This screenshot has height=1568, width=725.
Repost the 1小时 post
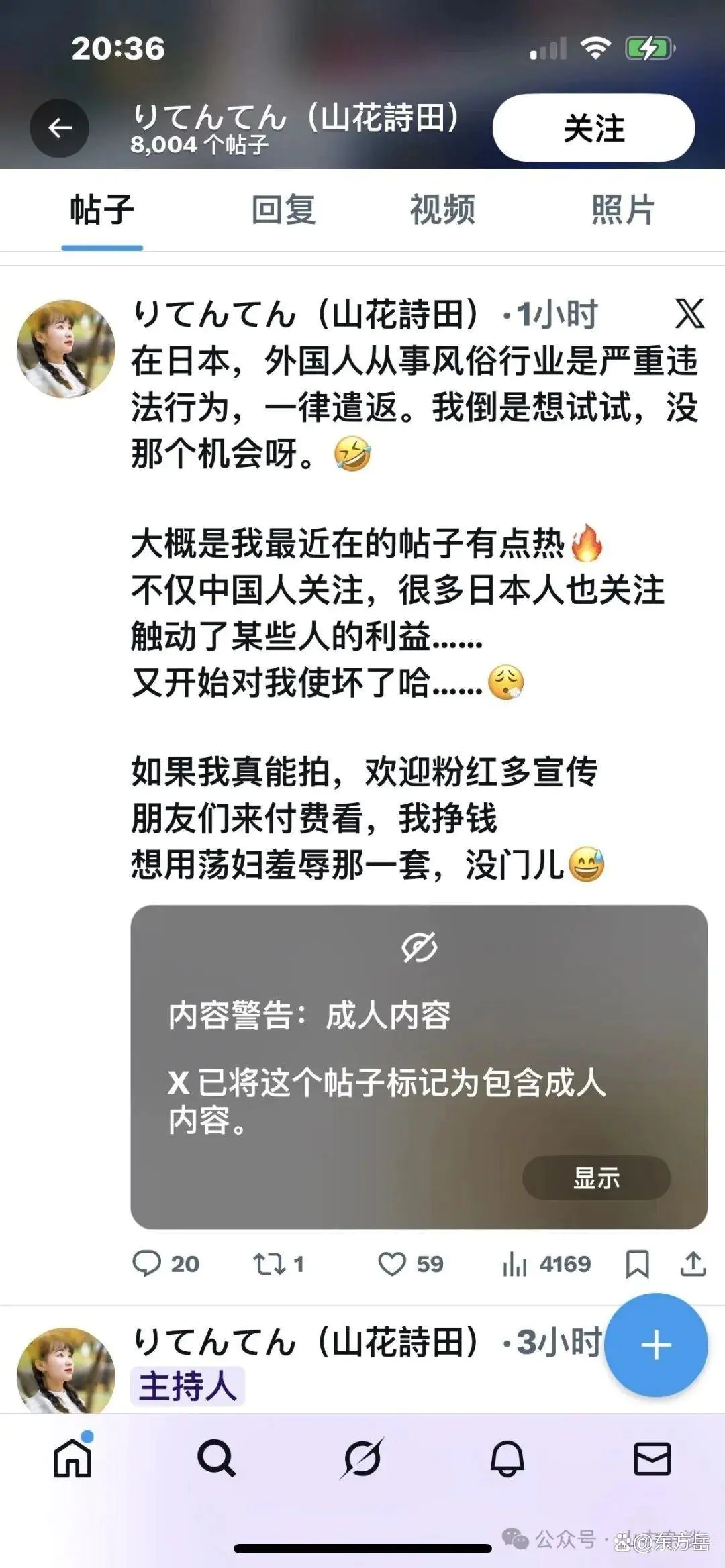[x=269, y=1264]
